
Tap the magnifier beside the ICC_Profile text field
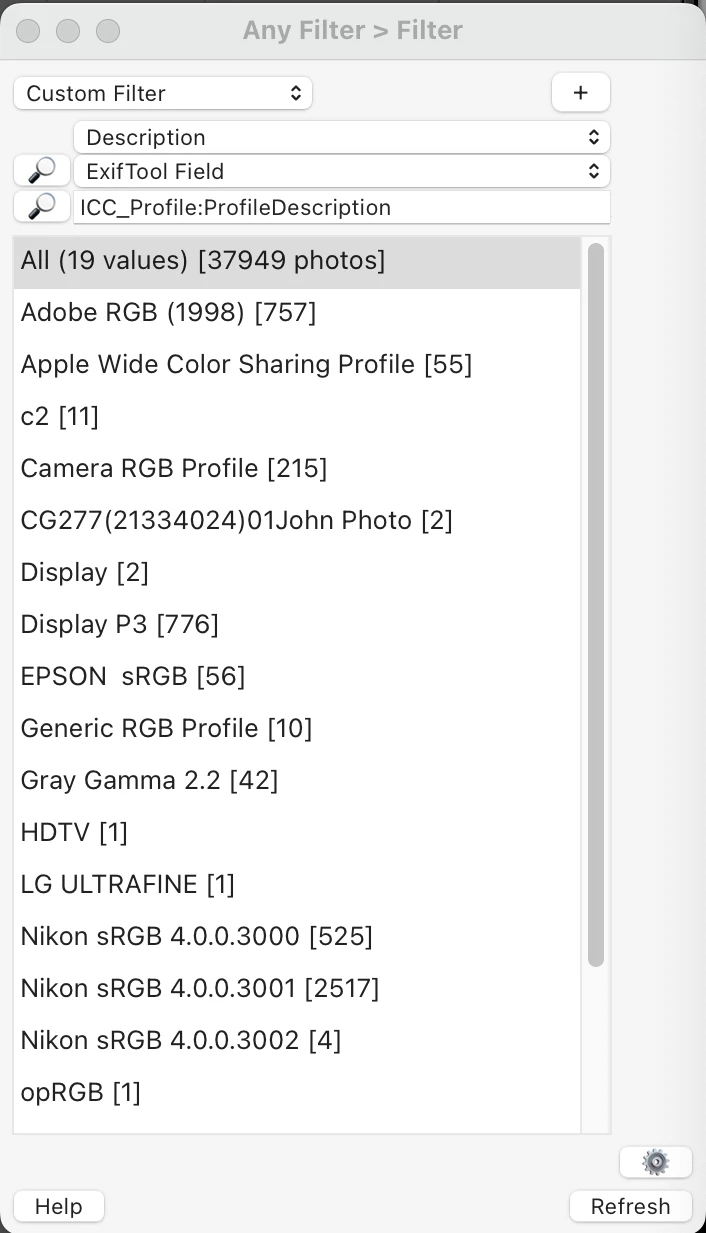(x=41, y=207)
